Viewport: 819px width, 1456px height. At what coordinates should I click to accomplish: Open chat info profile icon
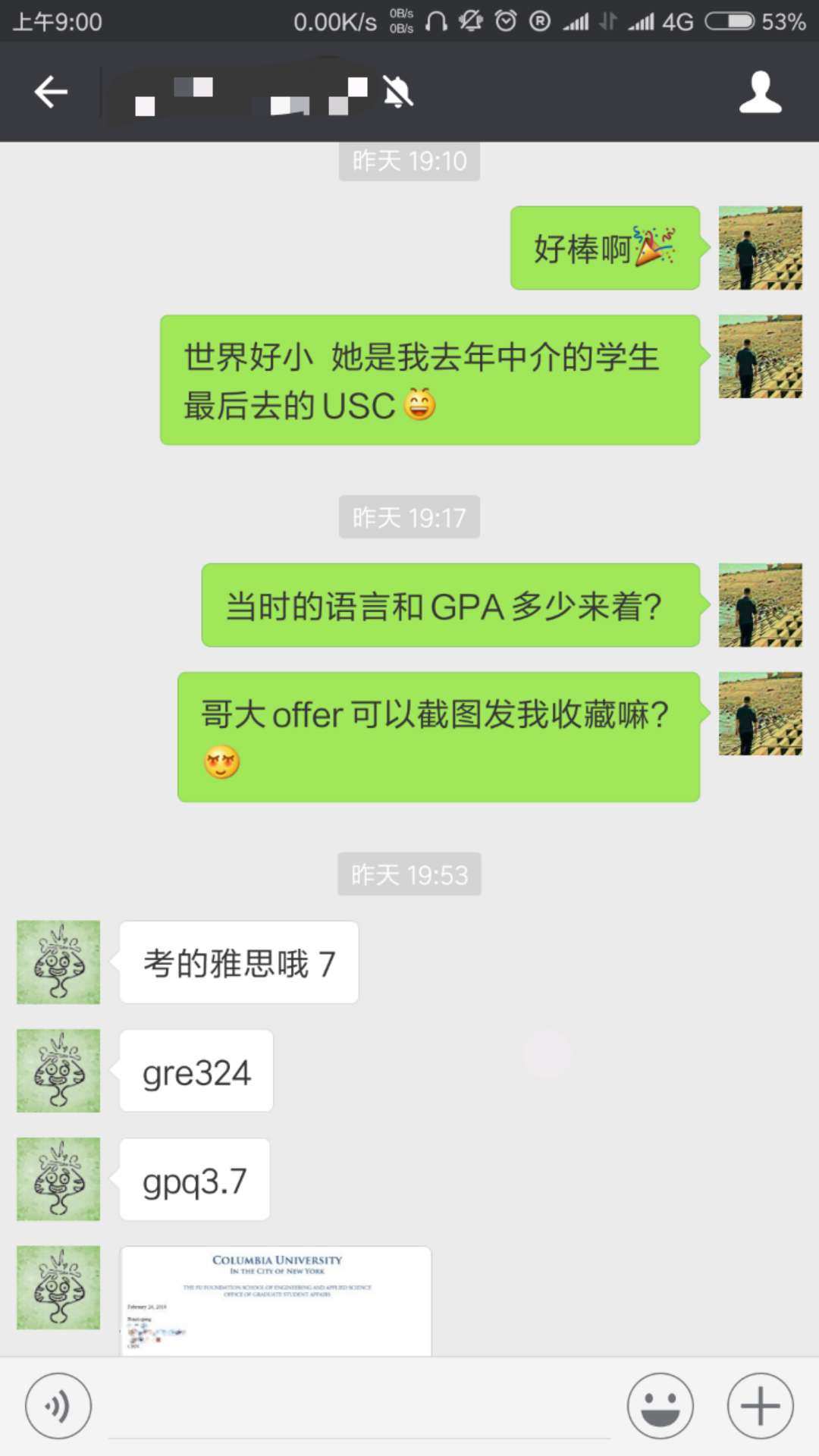760,93
